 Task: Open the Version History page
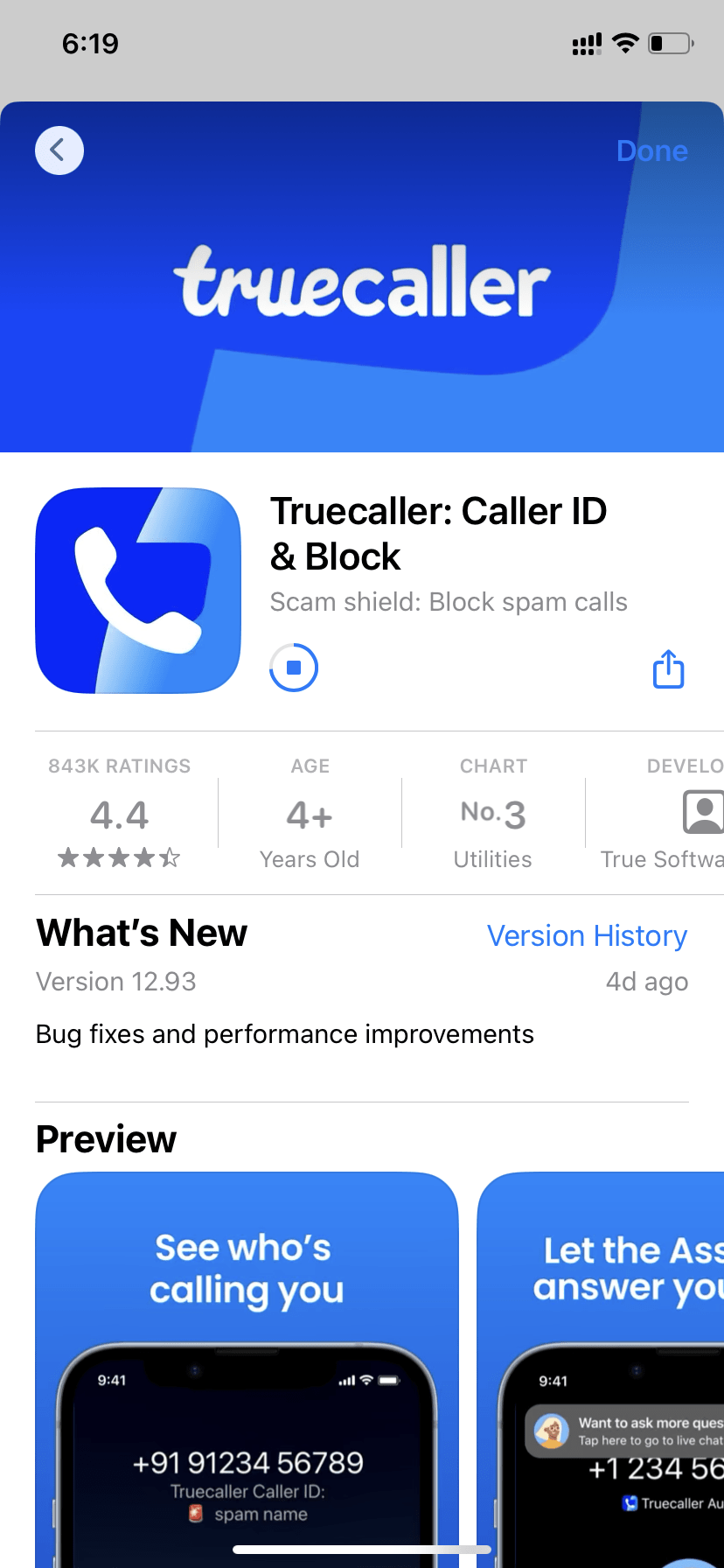pyautogui.click(x=587, y=935)
